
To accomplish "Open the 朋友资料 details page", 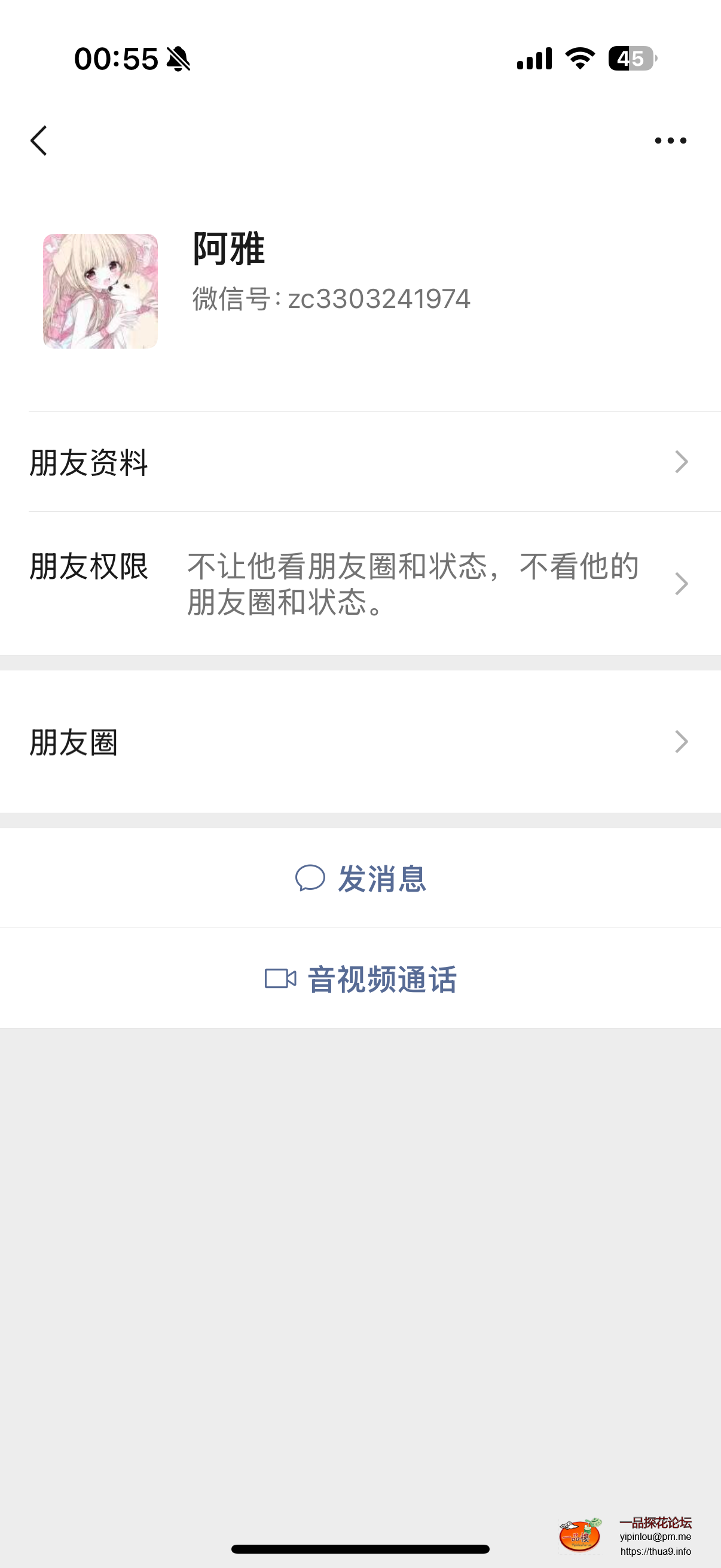I will (360, 463).
